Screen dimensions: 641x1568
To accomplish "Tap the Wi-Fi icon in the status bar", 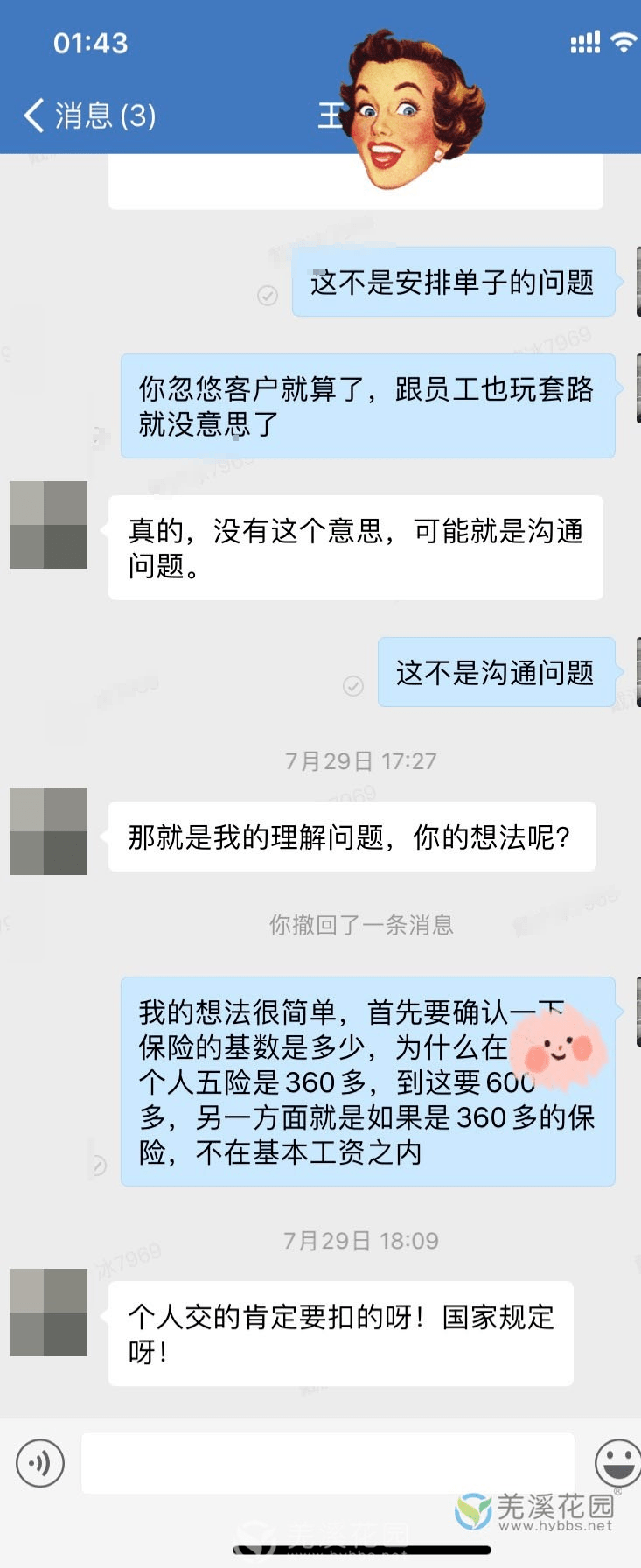I will [x=623, y=40].
